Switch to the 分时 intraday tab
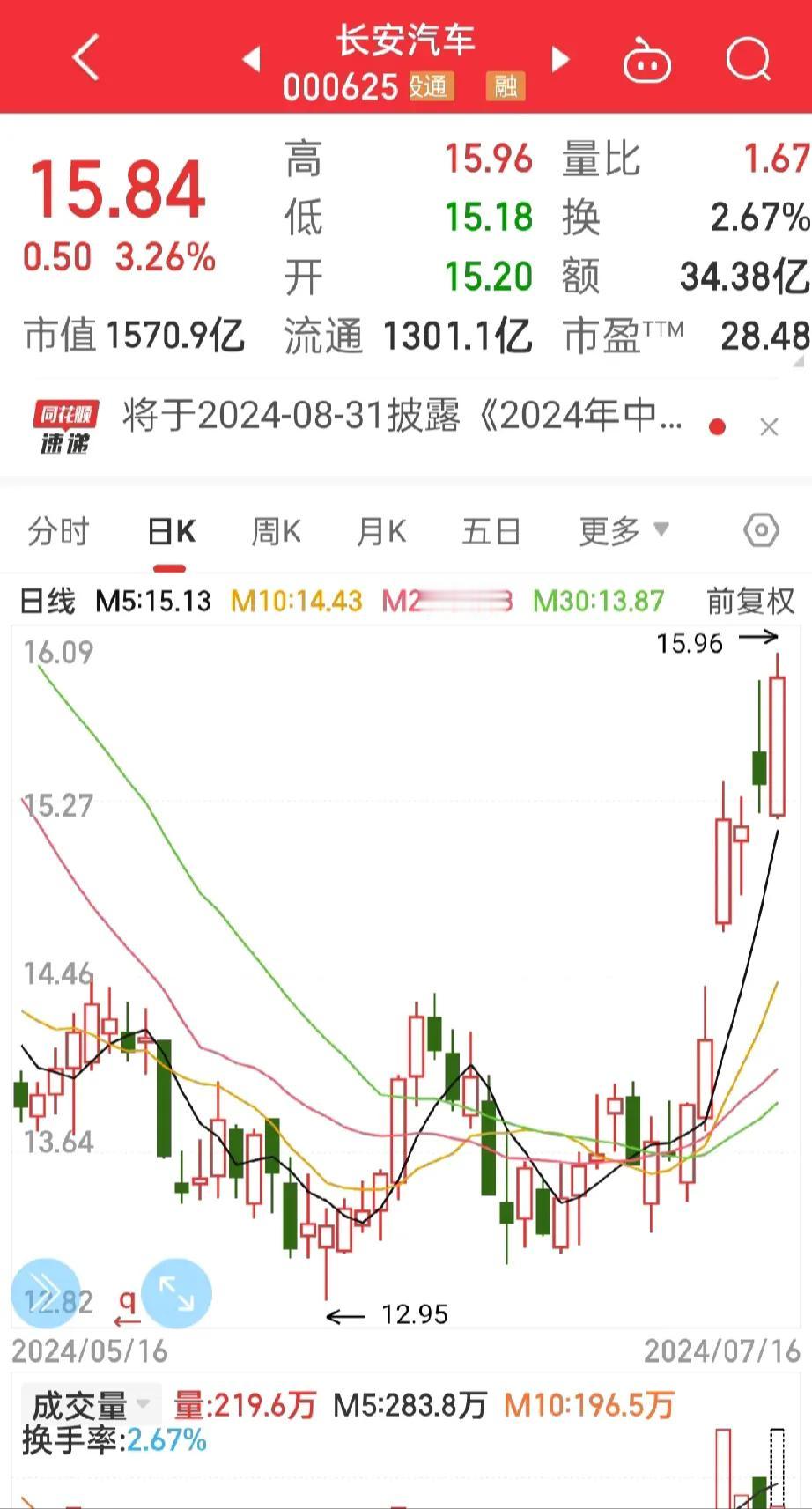The width and height of the screenshot is (812, 1509). click(x=57, y=532)
